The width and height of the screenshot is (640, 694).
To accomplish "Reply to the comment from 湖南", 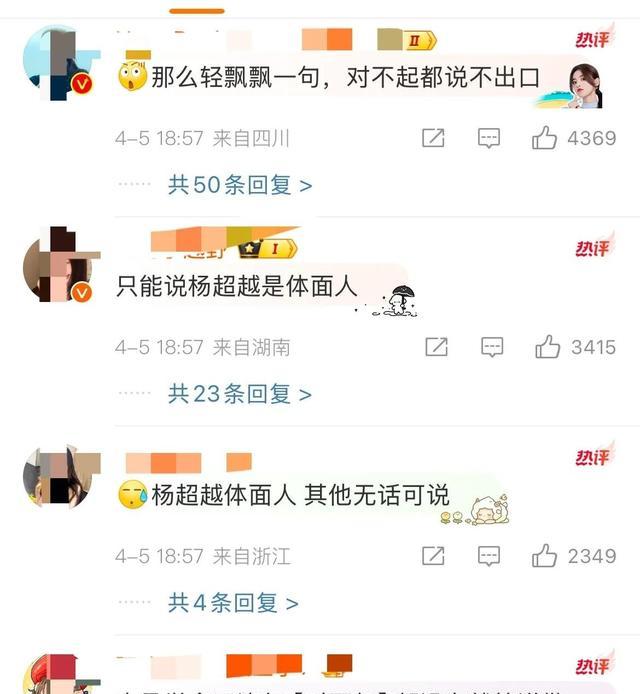I will (x=492, y=347).
